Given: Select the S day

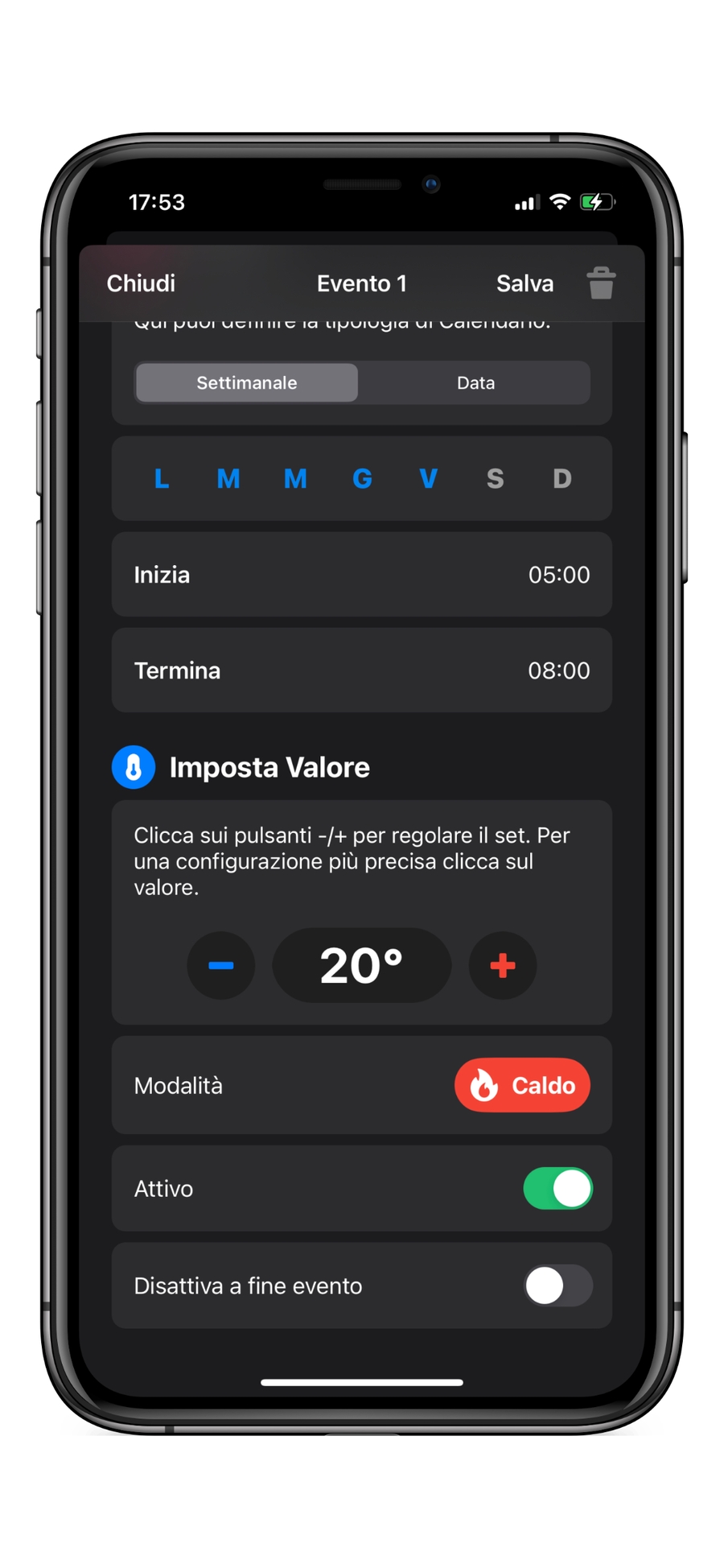Looking at the screenshot, I should click(496, 479).
